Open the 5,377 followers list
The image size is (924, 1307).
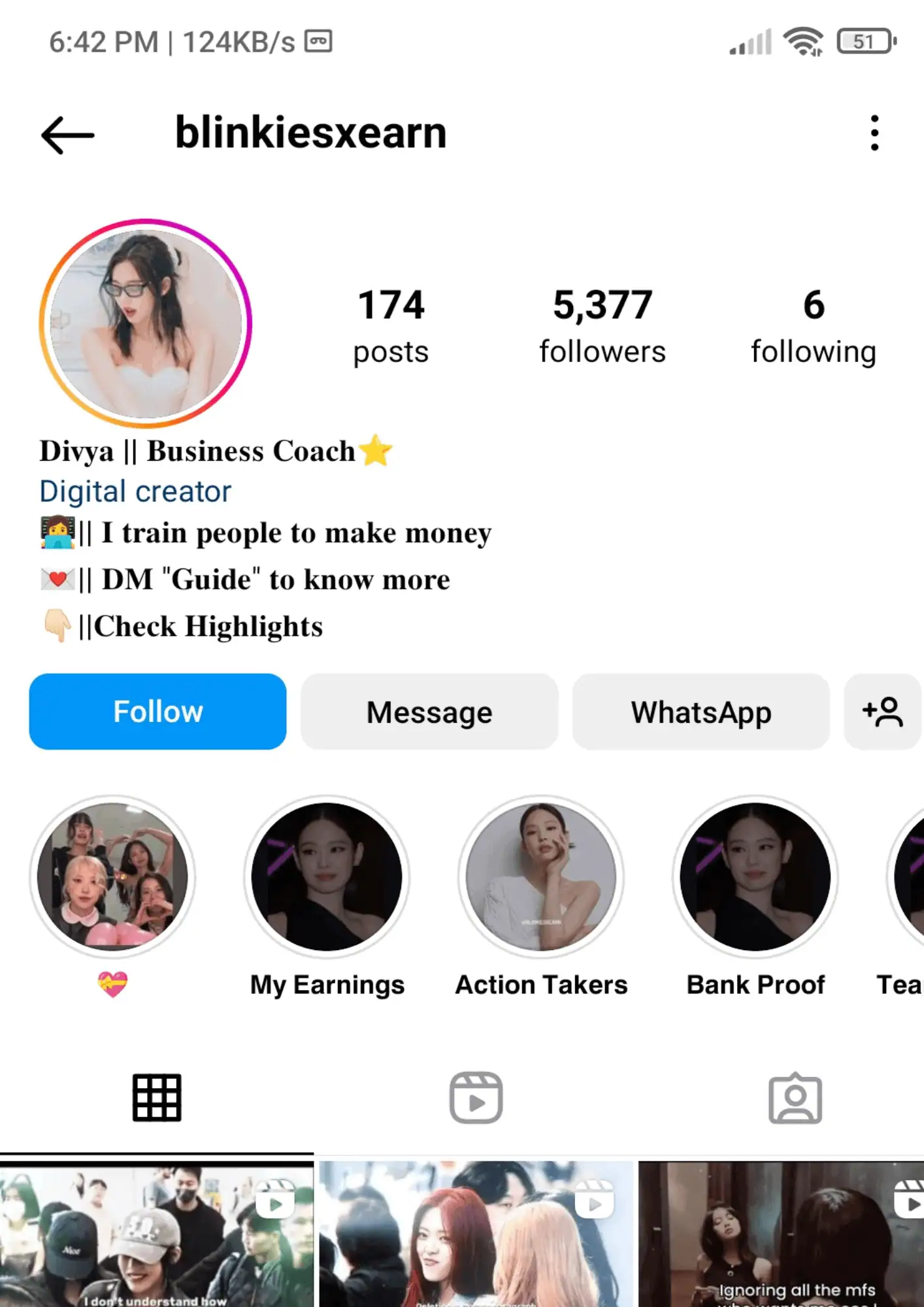(x=602, y=325)
